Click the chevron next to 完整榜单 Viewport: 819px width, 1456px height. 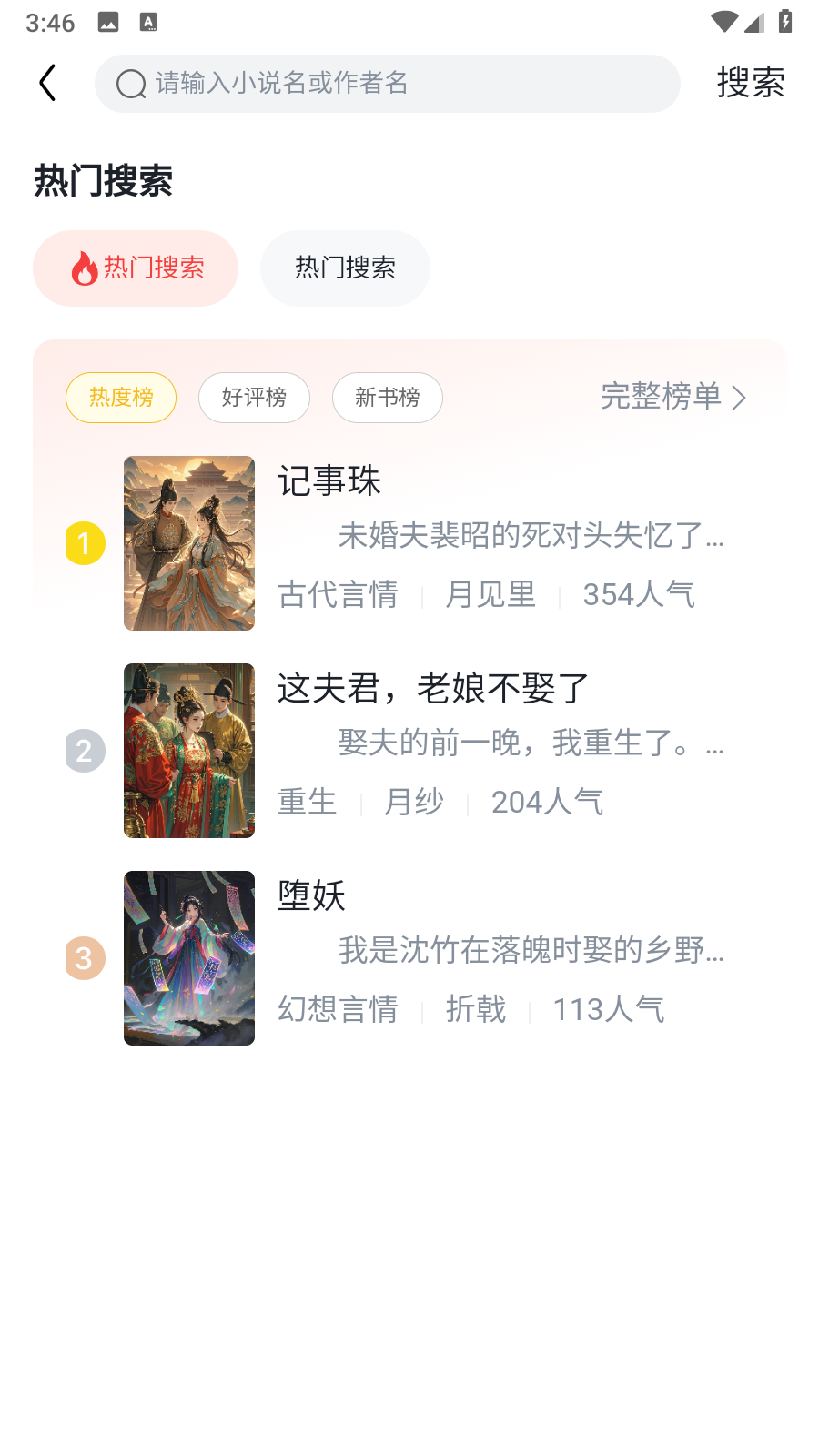tap(741, 398)
